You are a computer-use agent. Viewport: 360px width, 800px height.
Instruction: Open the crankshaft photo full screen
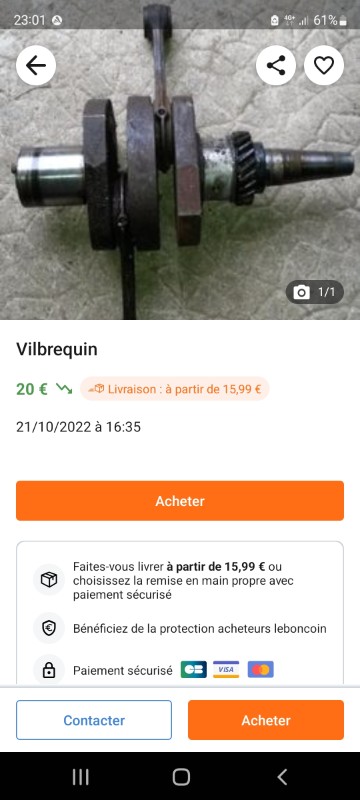(180, 173)
